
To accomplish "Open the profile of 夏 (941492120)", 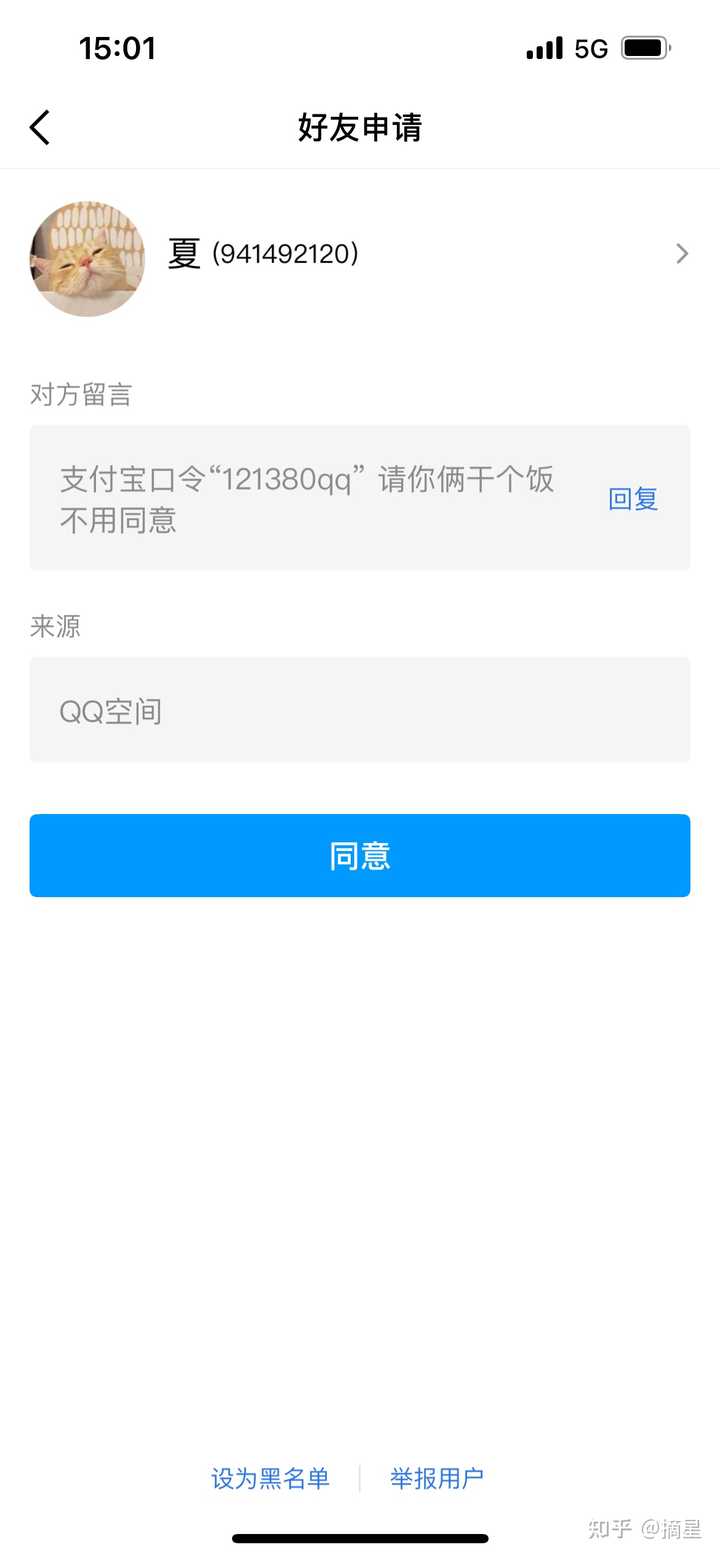I will 360,255.
